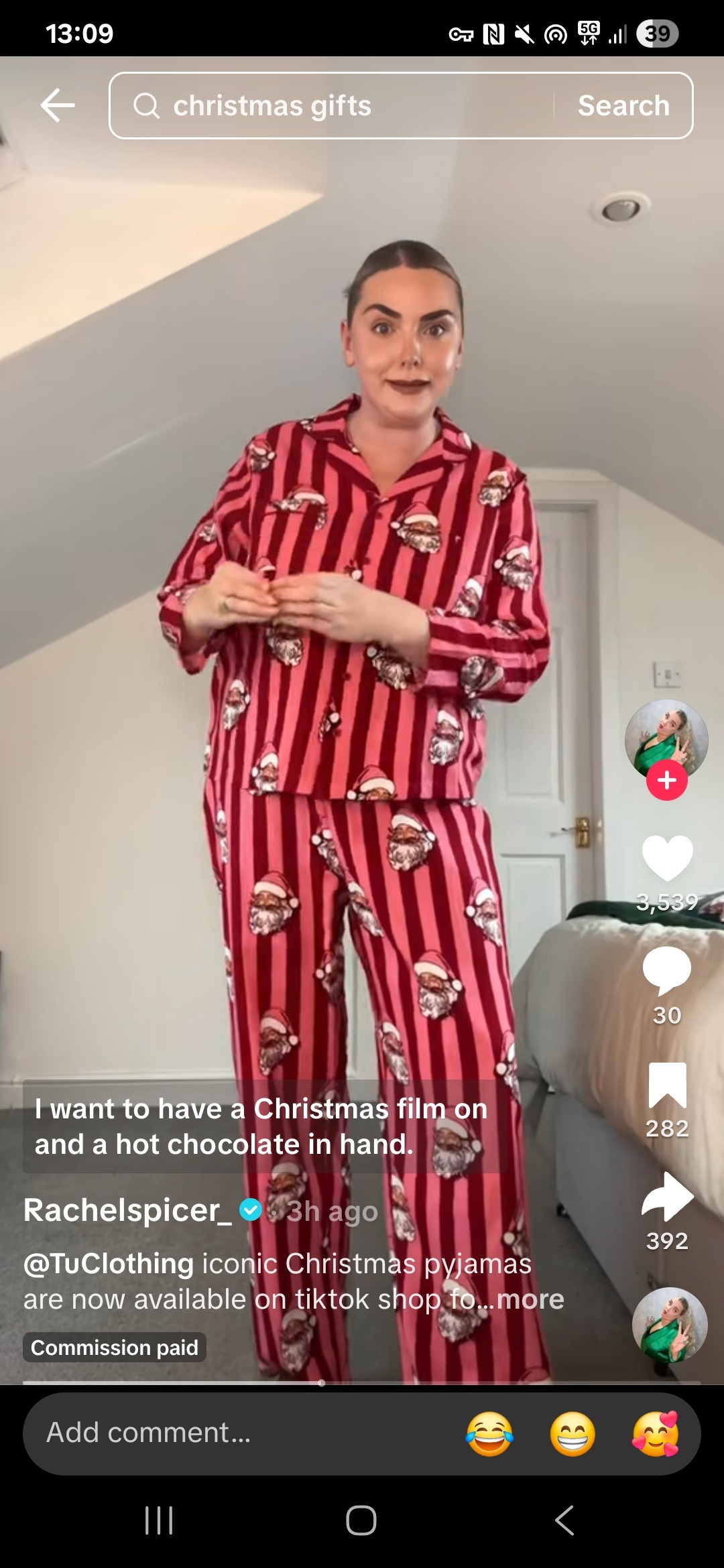Like this video with the heart
The width and height of the screenshot is (724, 1568).
(667, 858)
